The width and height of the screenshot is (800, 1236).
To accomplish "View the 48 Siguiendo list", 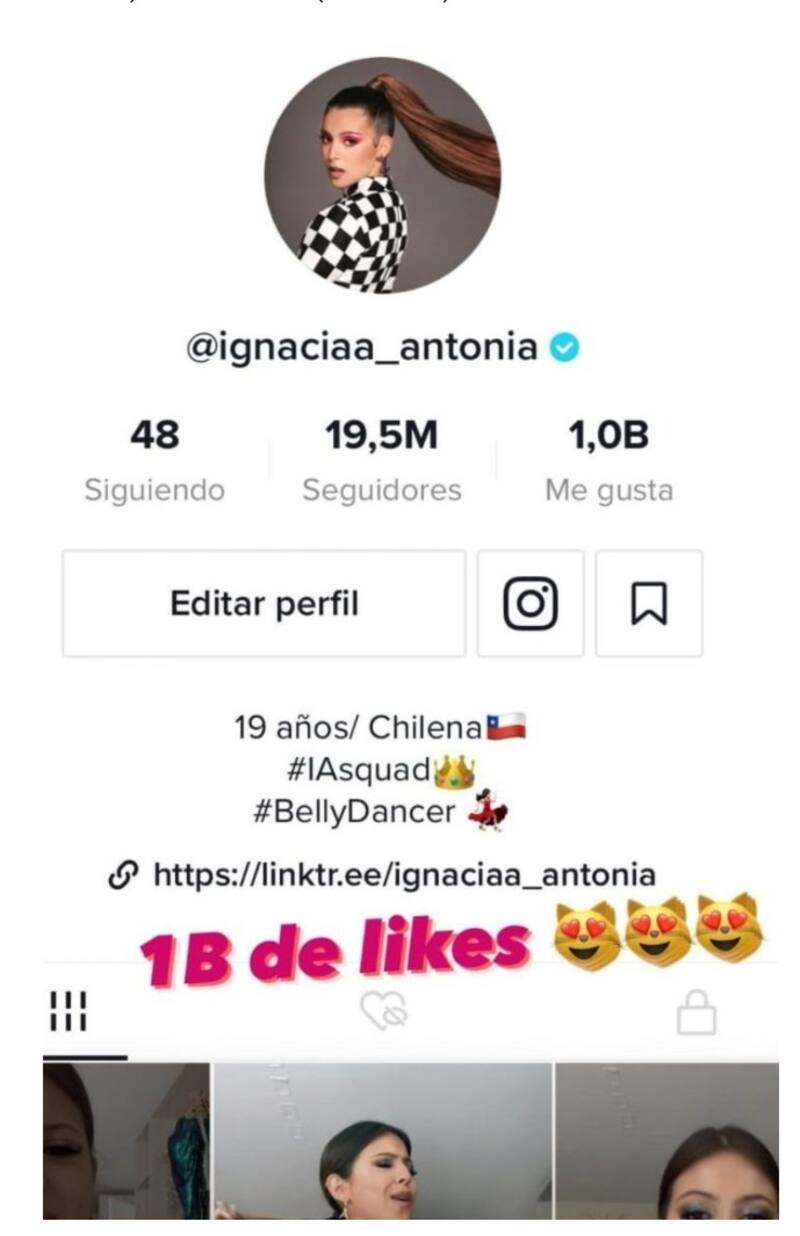I will click(x=154, y=461).
